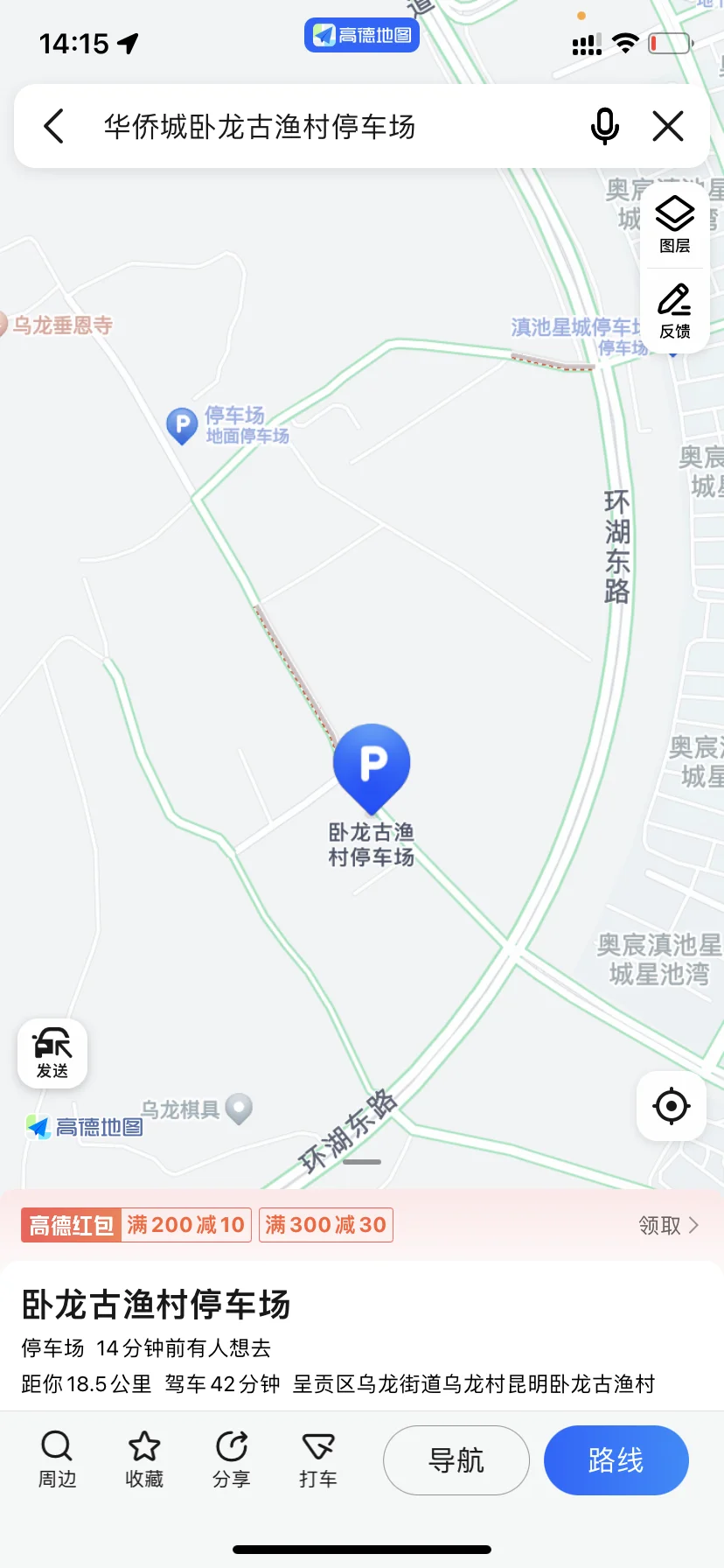The height and width of the screenshot is (1568, 724).
Task: Add this parking lot to 收藏
Action: tap(144, 1459)
